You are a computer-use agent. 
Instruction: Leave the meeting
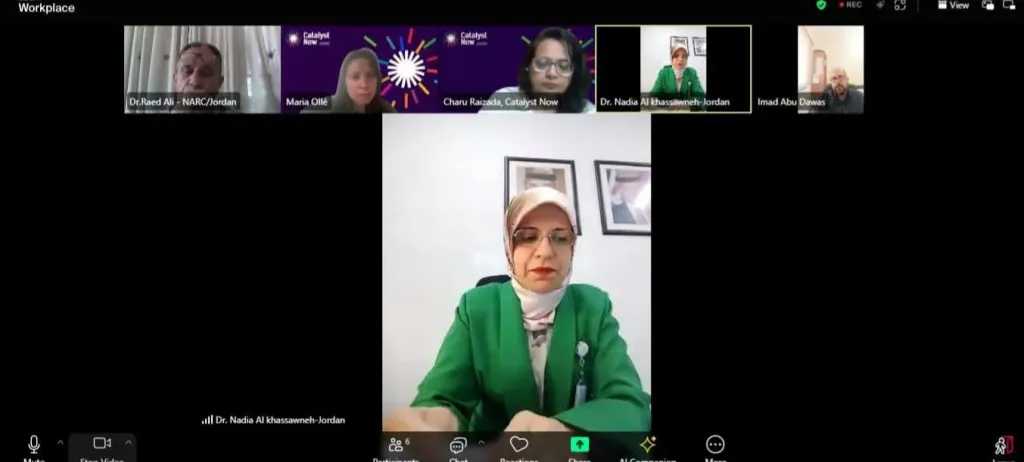pos(1003,447)
